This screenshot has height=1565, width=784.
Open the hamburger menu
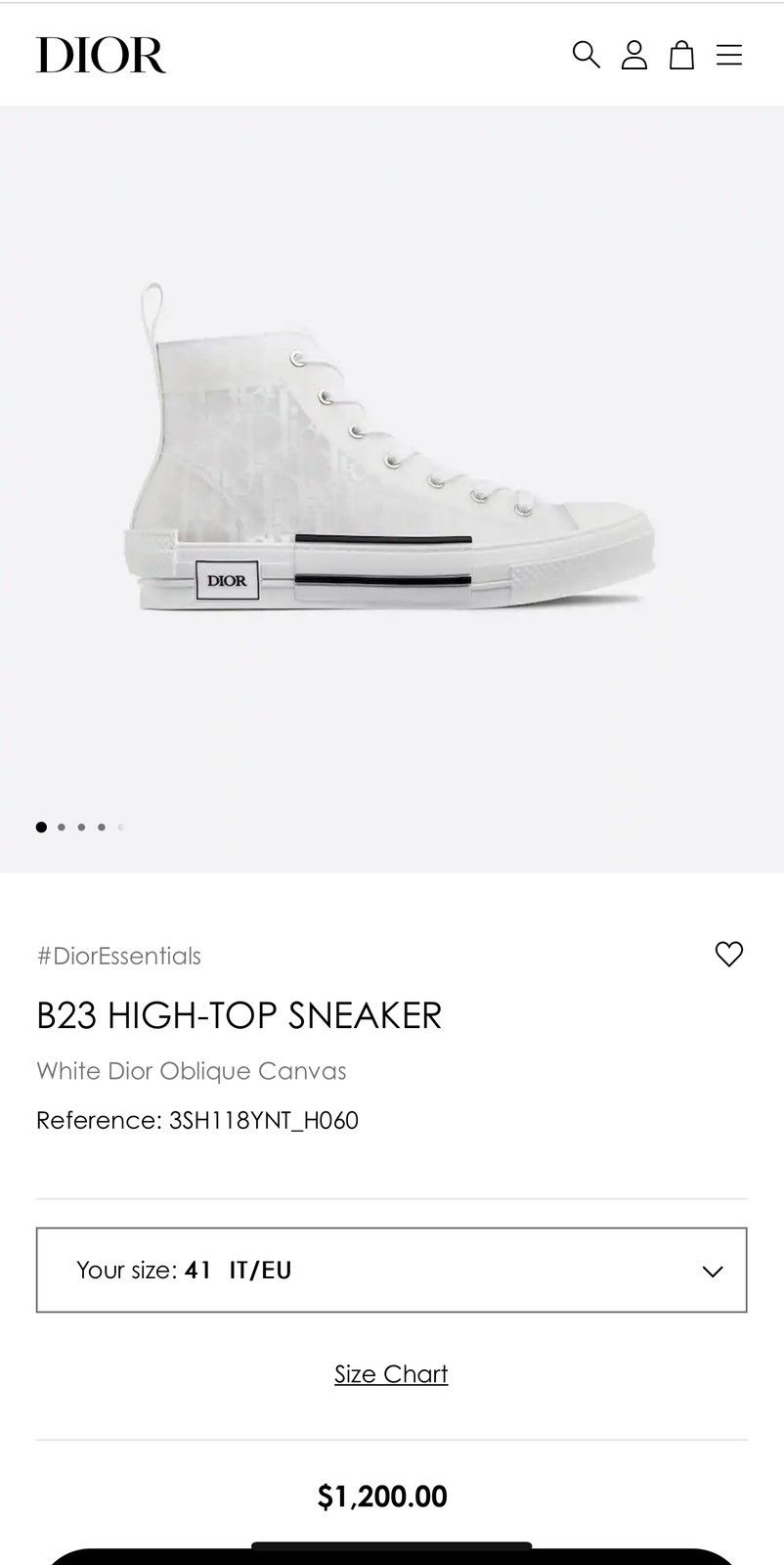(729, 55)
